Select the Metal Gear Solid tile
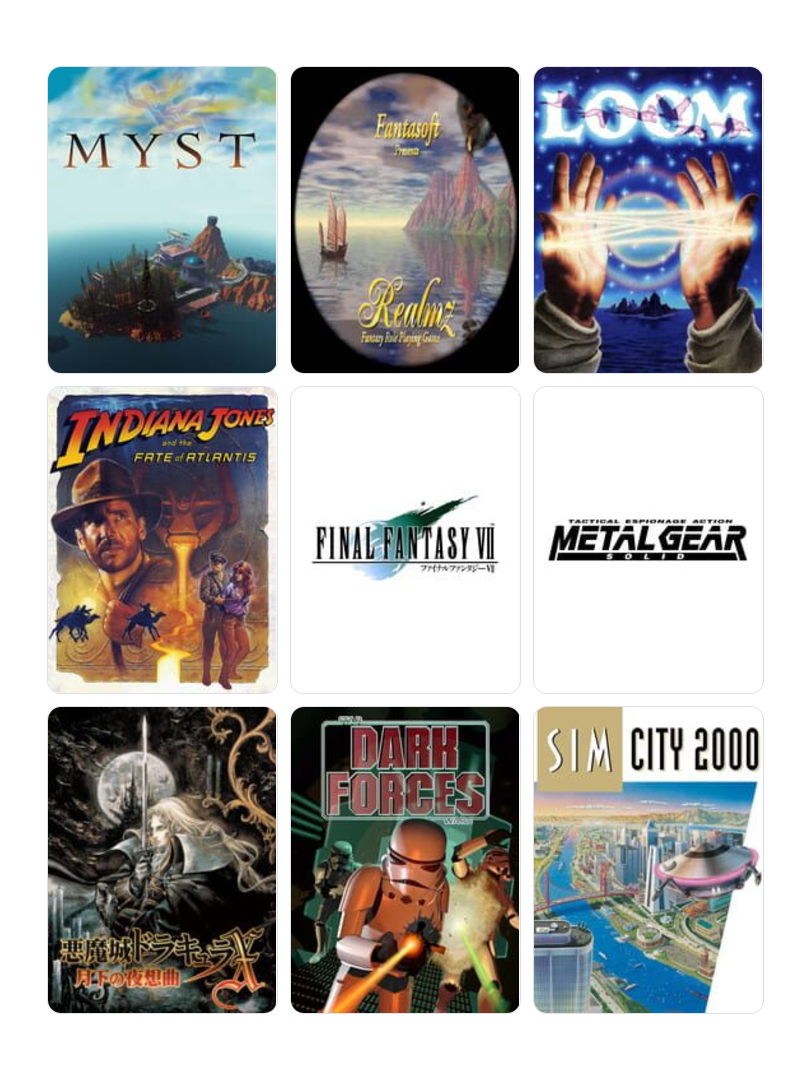The height and width of the screenshot is (1080, 810). (648, 540)
